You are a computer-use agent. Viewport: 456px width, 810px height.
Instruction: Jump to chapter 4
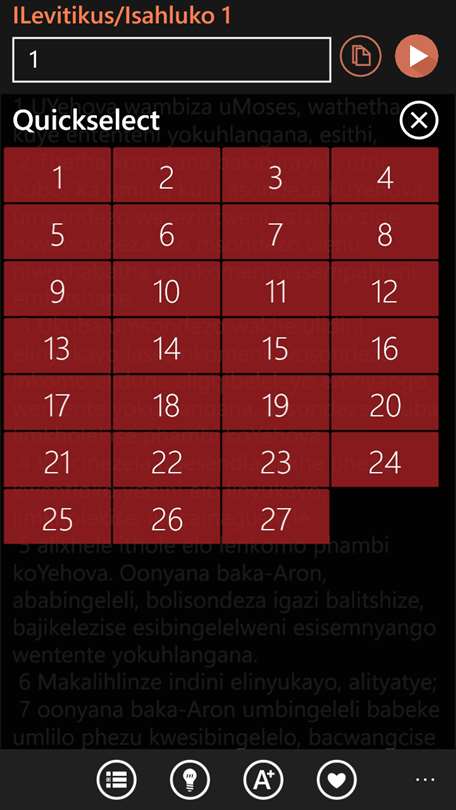385,175
